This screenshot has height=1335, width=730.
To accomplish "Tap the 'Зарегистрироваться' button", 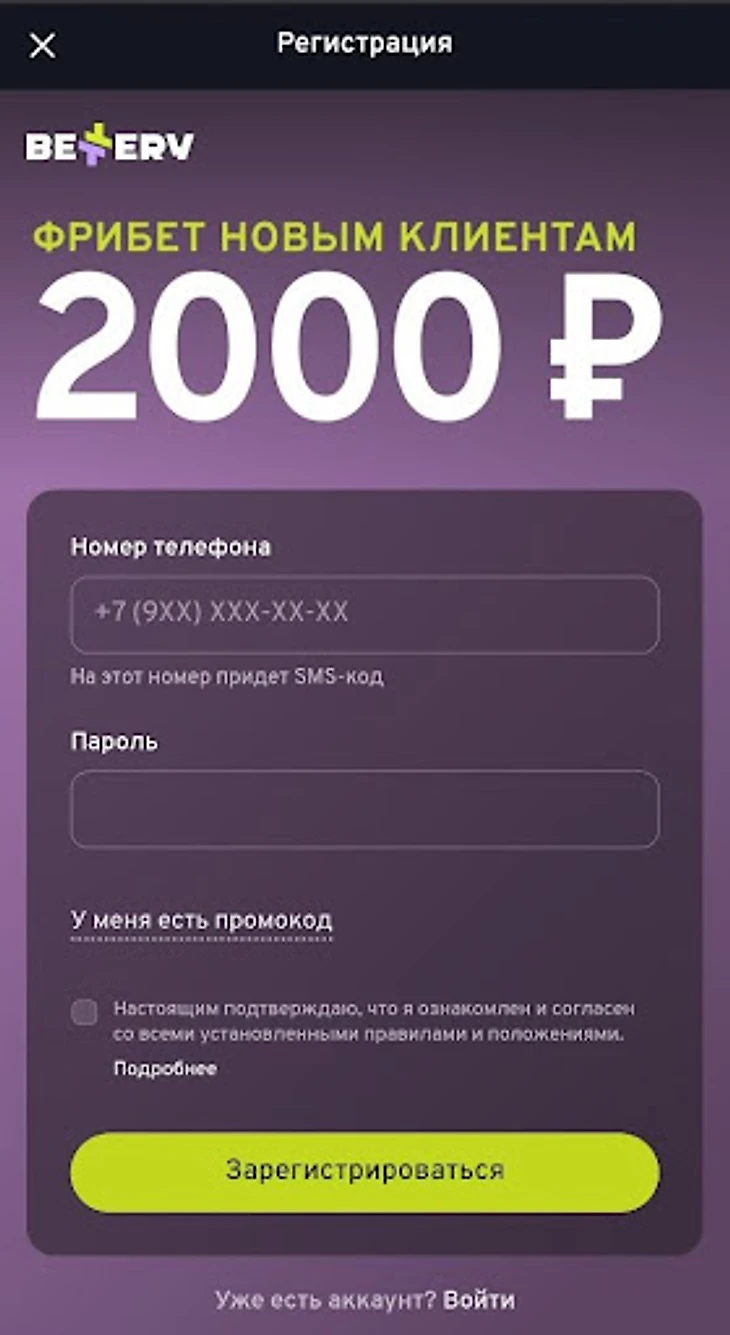I will [x=364, y=1171].
